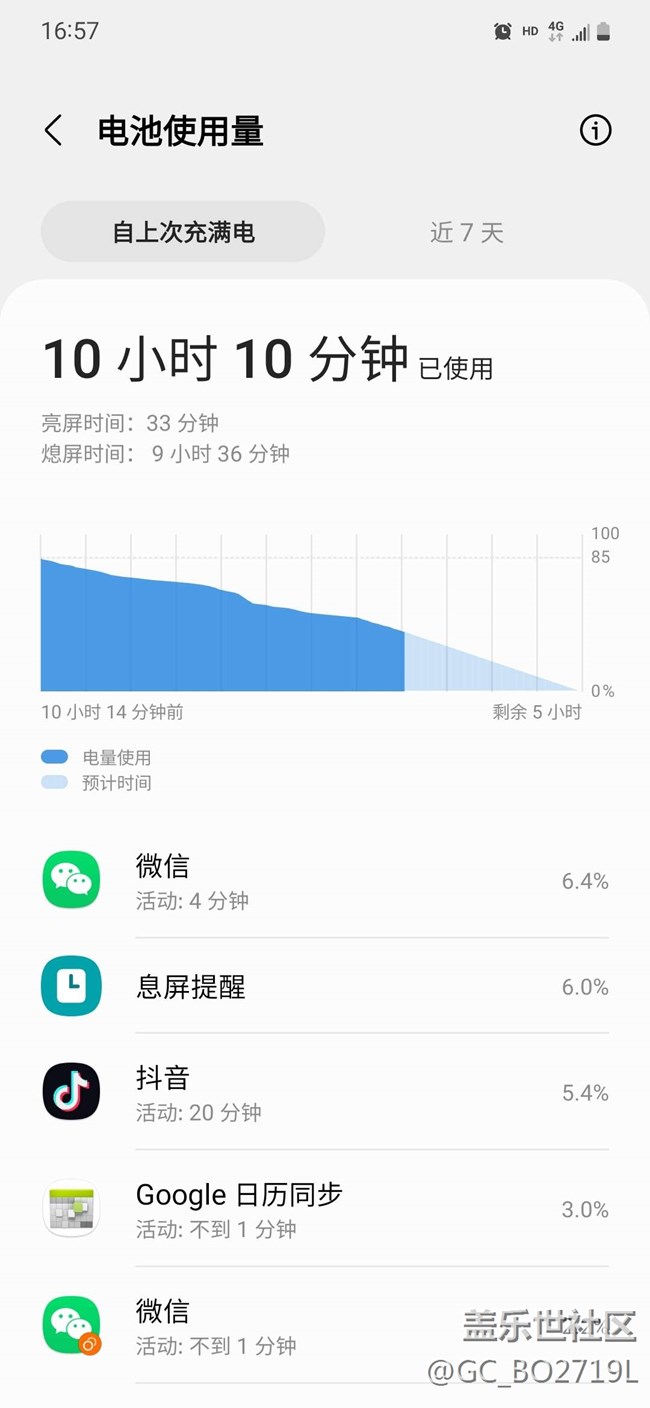Image resolution: width=650 pixels, height=1408 pixels.
Task: Open 息屏提醒 battery details
Action: 325,987
